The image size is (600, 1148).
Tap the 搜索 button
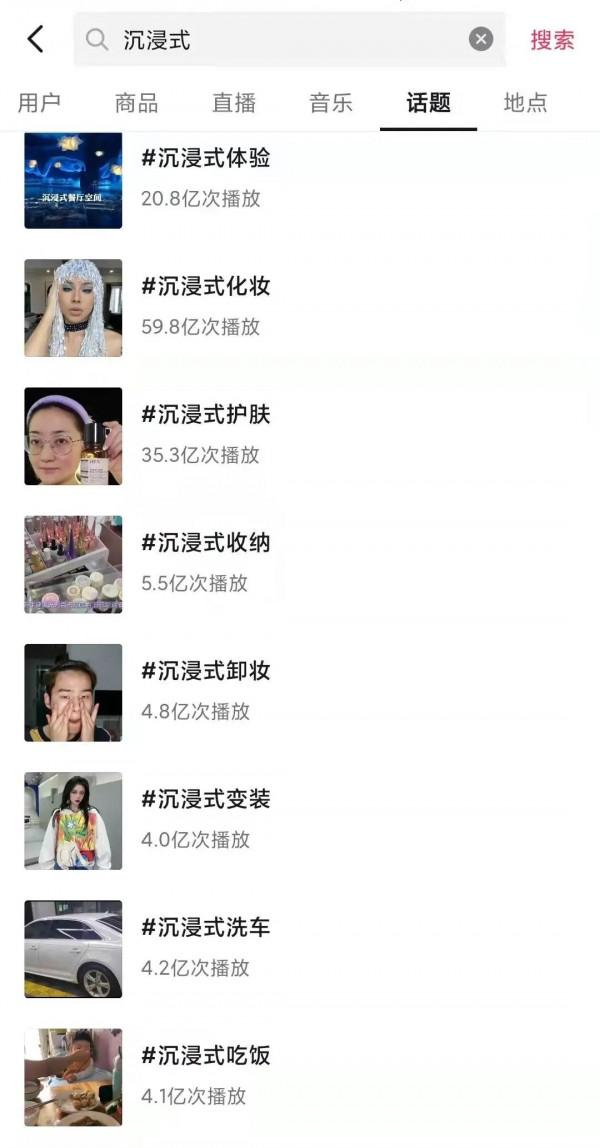[x=552, y=40]
